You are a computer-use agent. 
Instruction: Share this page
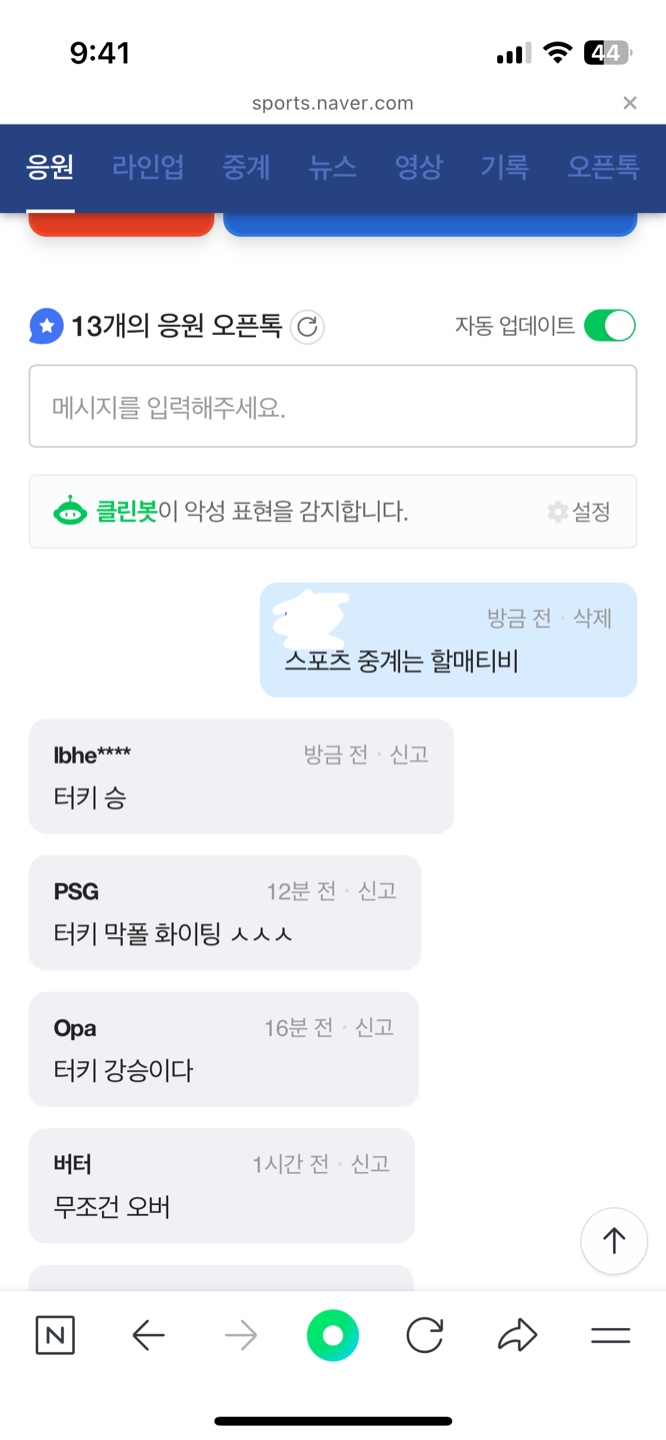[517, 1335]
